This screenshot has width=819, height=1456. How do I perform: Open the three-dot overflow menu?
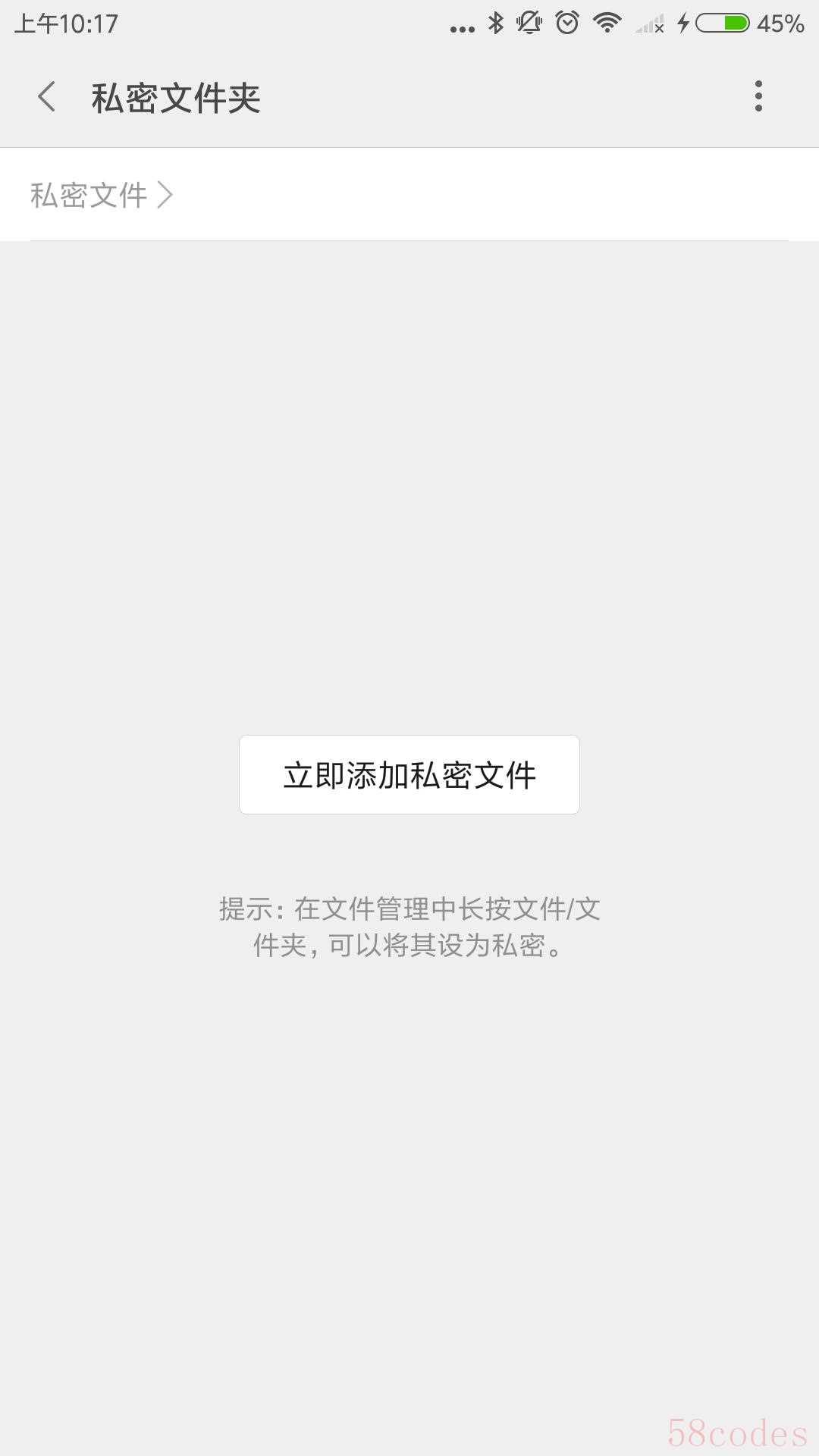(x=758, y=96)
